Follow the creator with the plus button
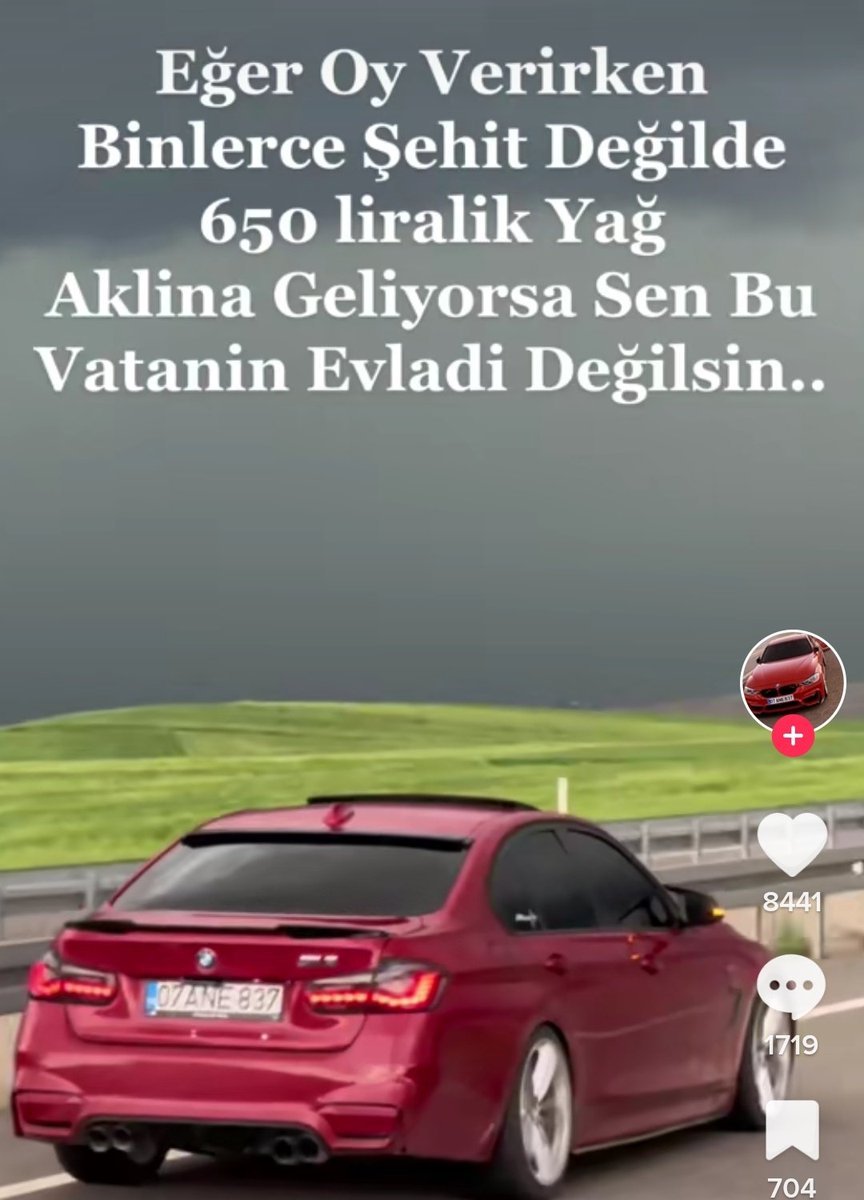The image size is (864, 1200). (792, 737)
